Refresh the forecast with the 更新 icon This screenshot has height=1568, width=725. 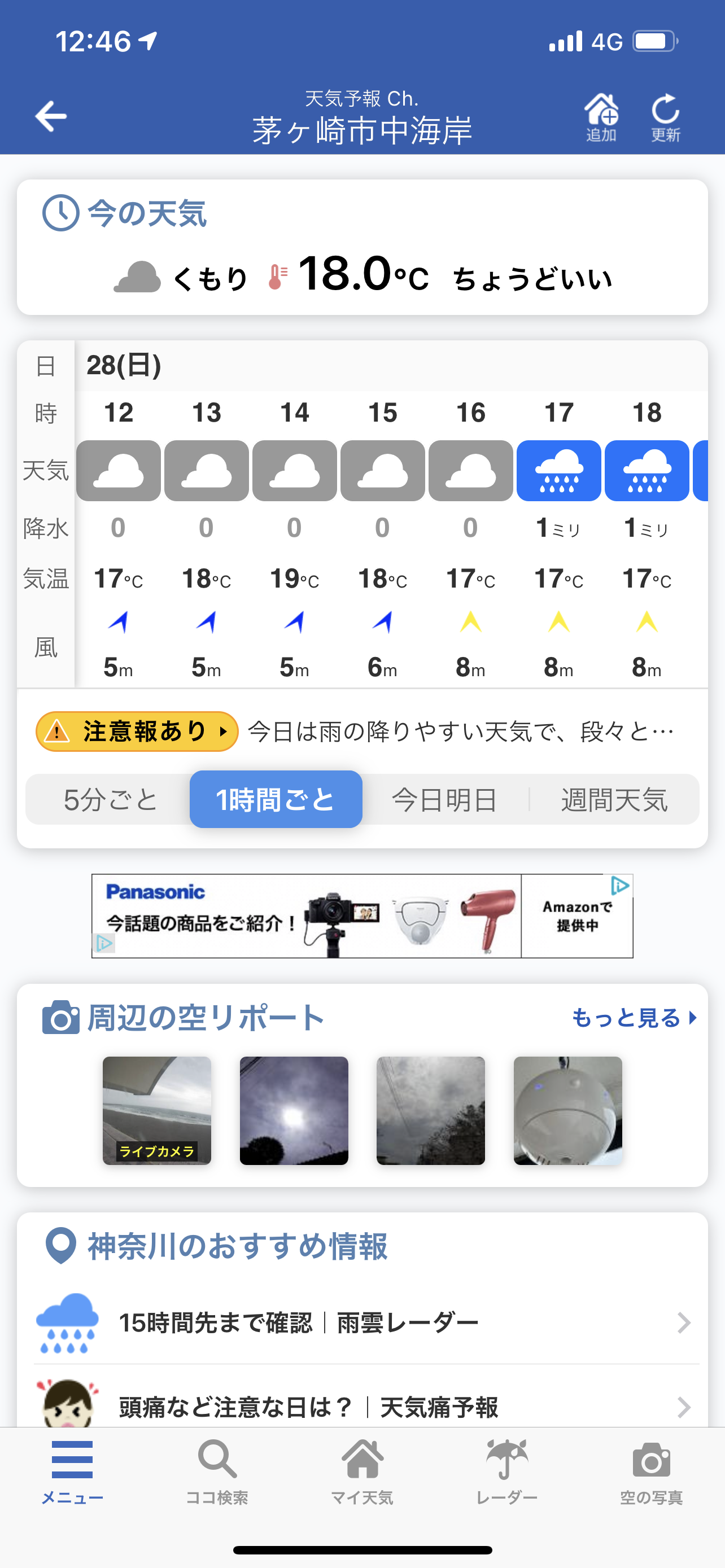[x=665, y=117]
